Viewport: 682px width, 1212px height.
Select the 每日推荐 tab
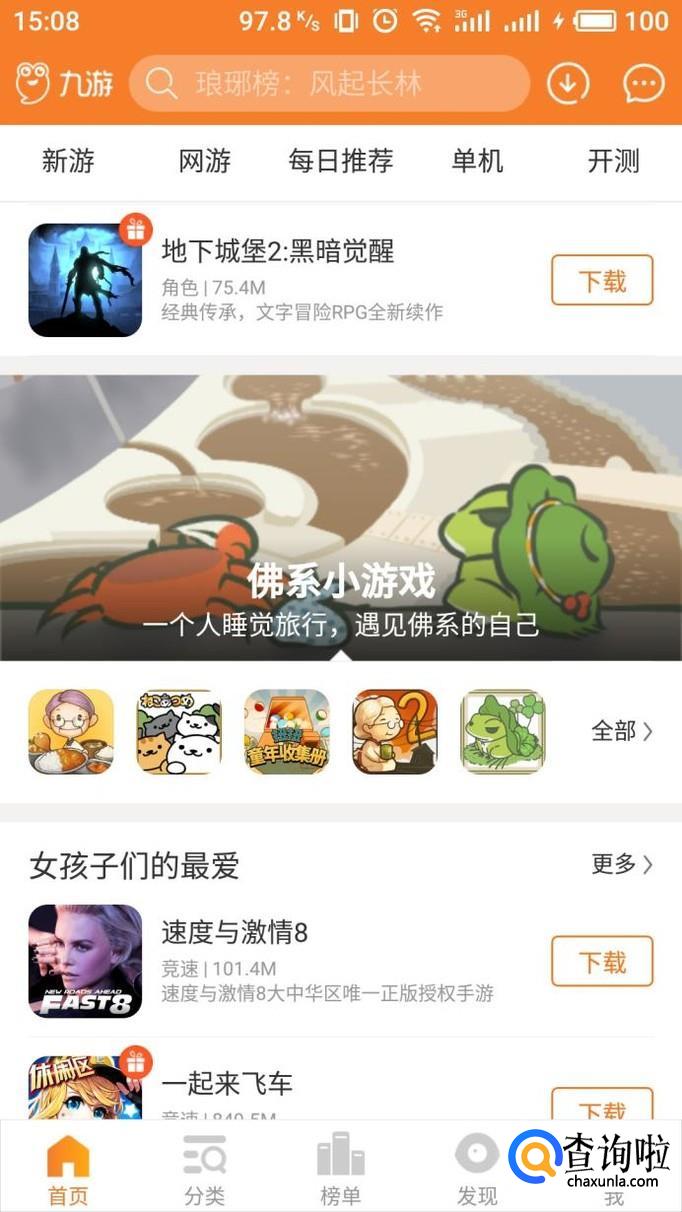(341, 161)
